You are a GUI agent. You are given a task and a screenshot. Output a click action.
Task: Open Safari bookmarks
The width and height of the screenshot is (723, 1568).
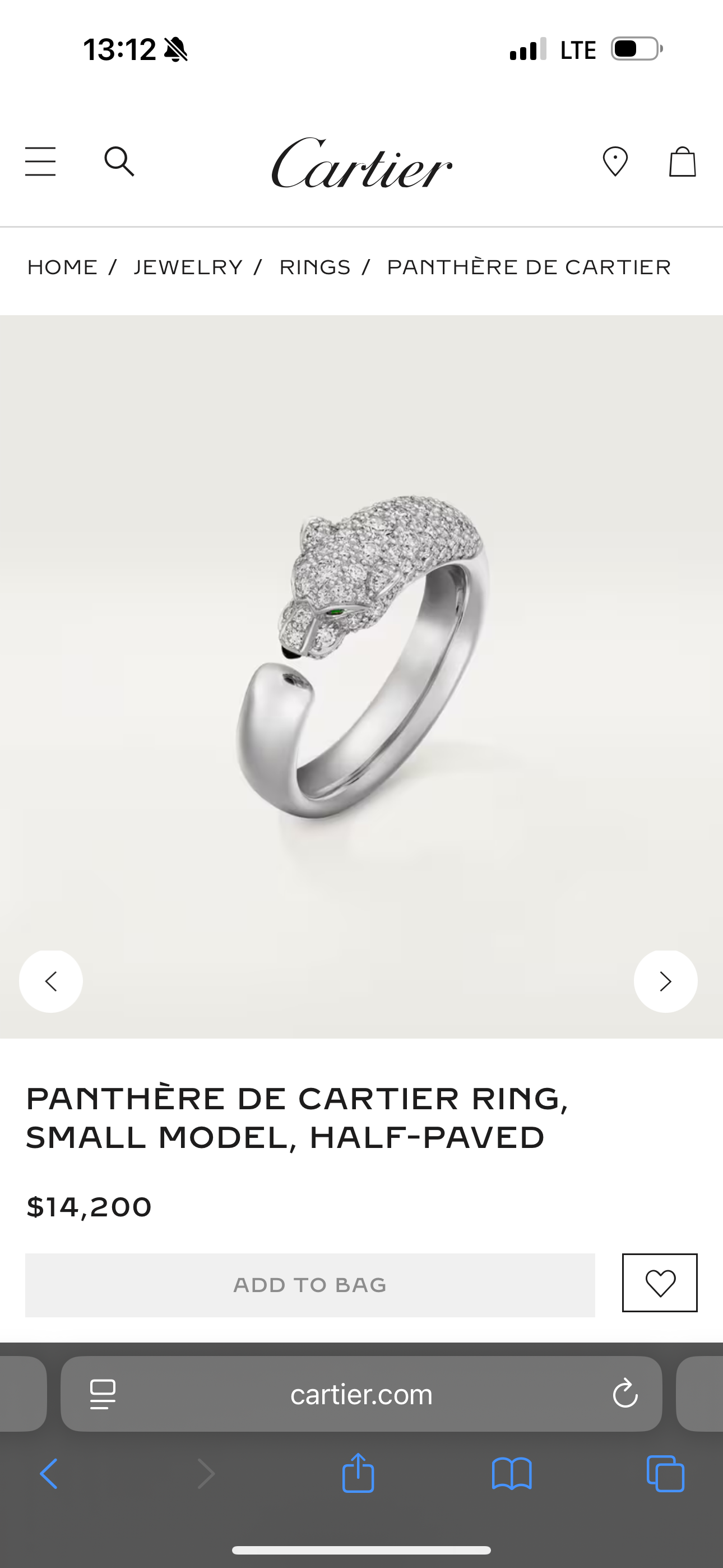tap(511, 1474)
